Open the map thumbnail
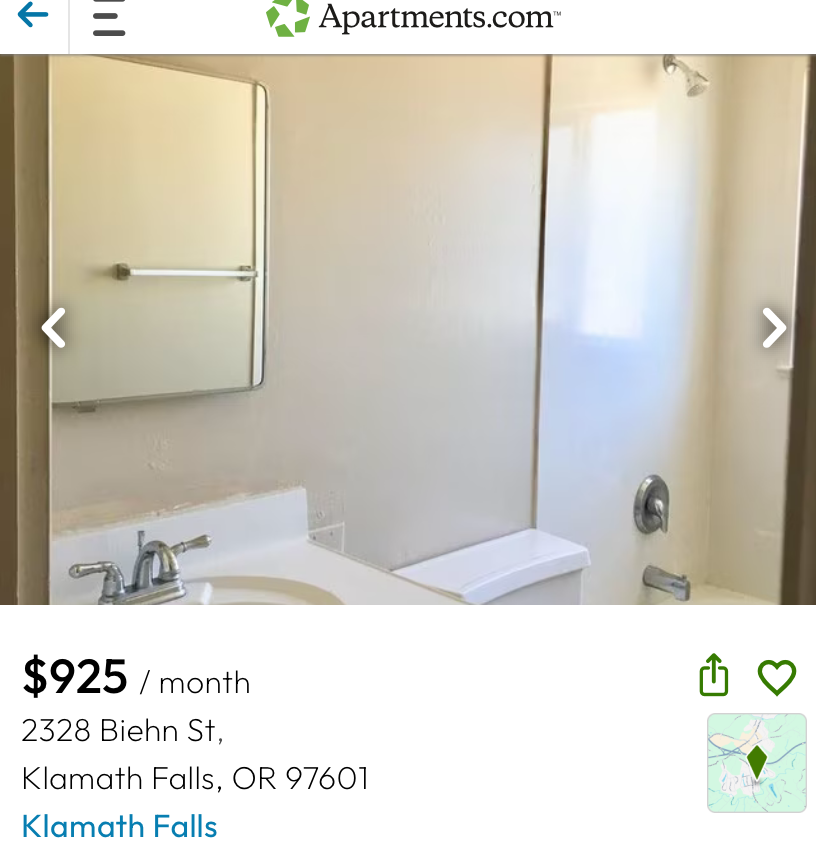This screenshot has height=849, width=816. coord(756,762)
